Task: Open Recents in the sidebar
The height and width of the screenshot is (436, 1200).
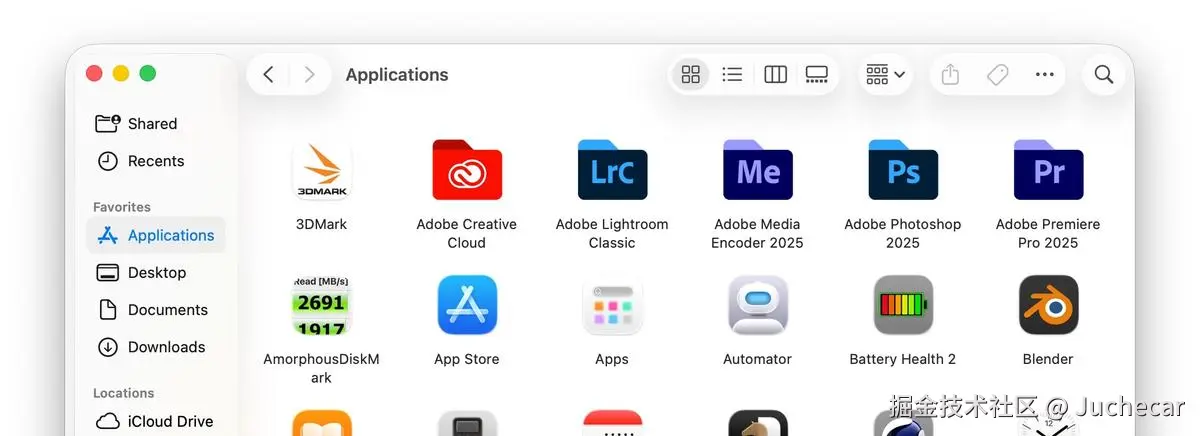Action: [155, 161]
